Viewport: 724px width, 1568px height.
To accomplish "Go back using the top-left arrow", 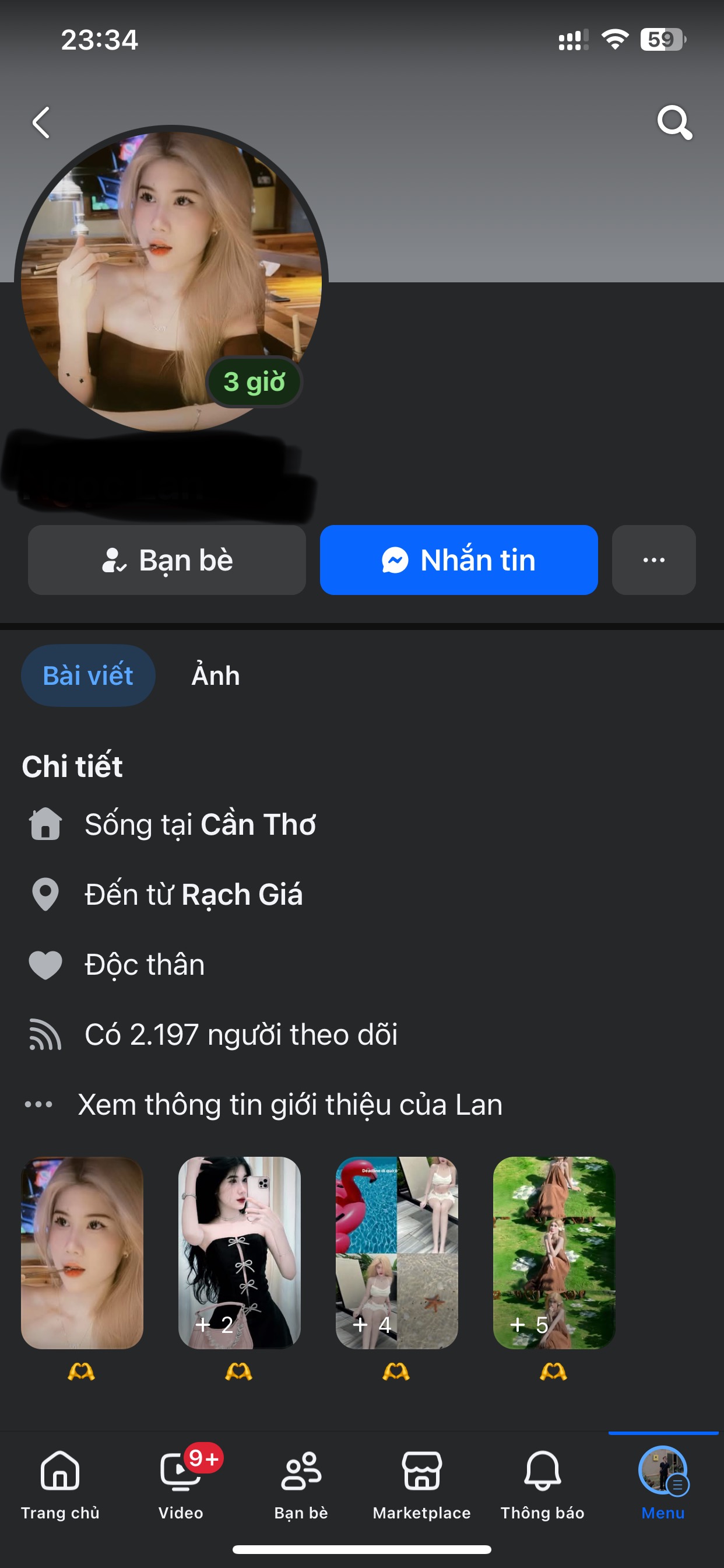I will tap(41, 123).
